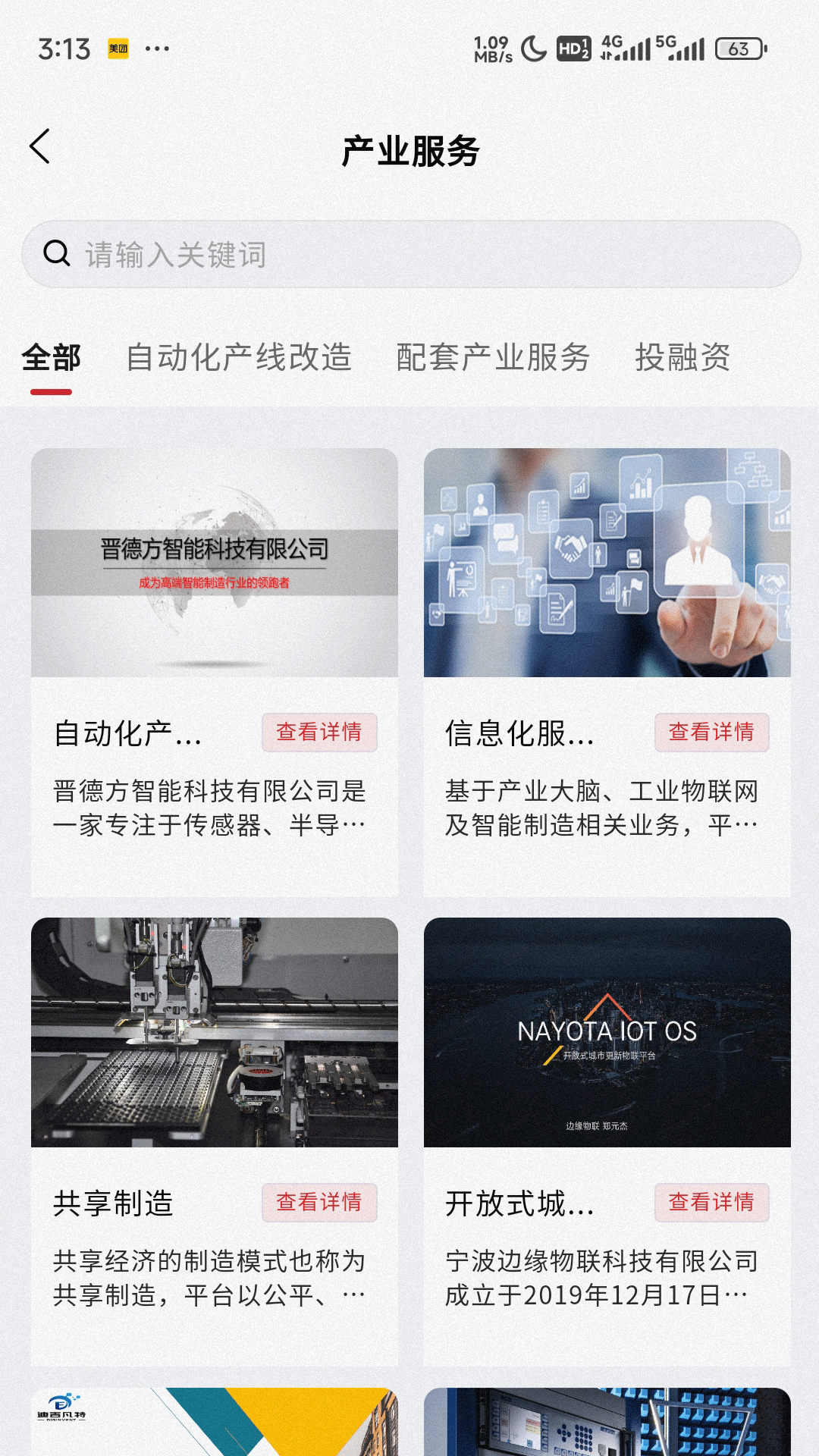Switch to the 自动化产线改造 tab

click(x=239, y=358)
